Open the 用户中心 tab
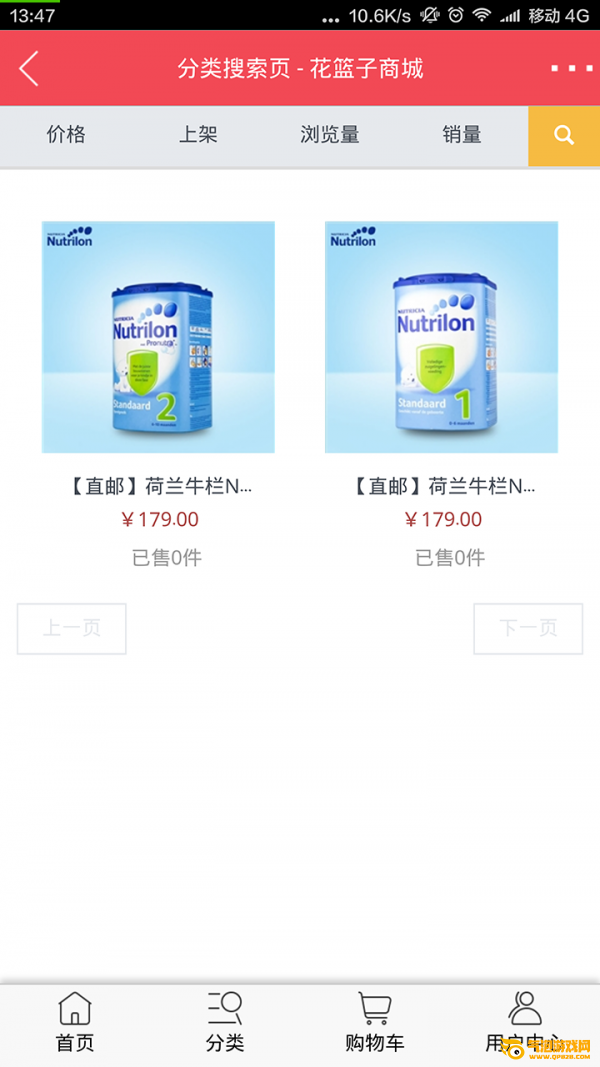Screen dimensions: 600x1067 [524, 1023]
